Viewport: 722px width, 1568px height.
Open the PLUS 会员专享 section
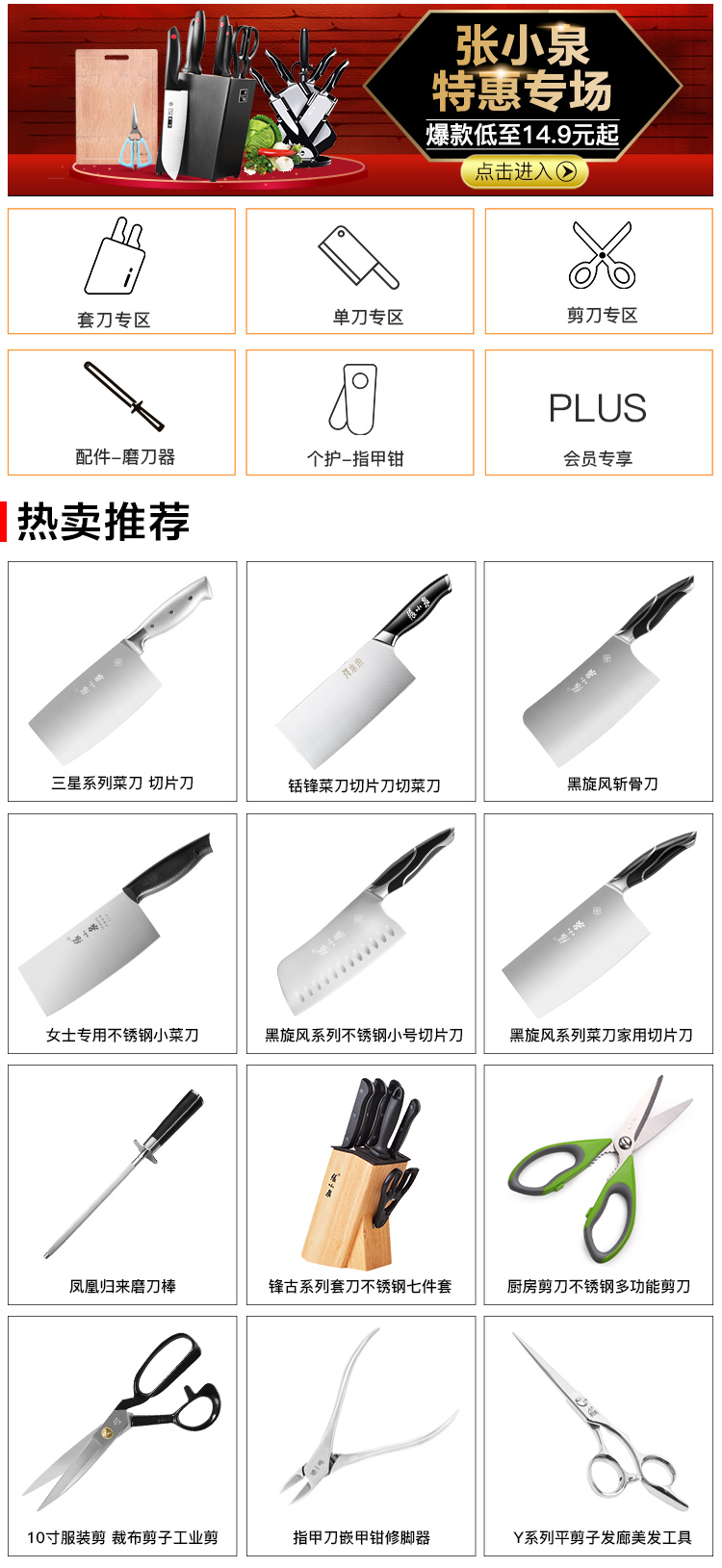tap(599, 413)
